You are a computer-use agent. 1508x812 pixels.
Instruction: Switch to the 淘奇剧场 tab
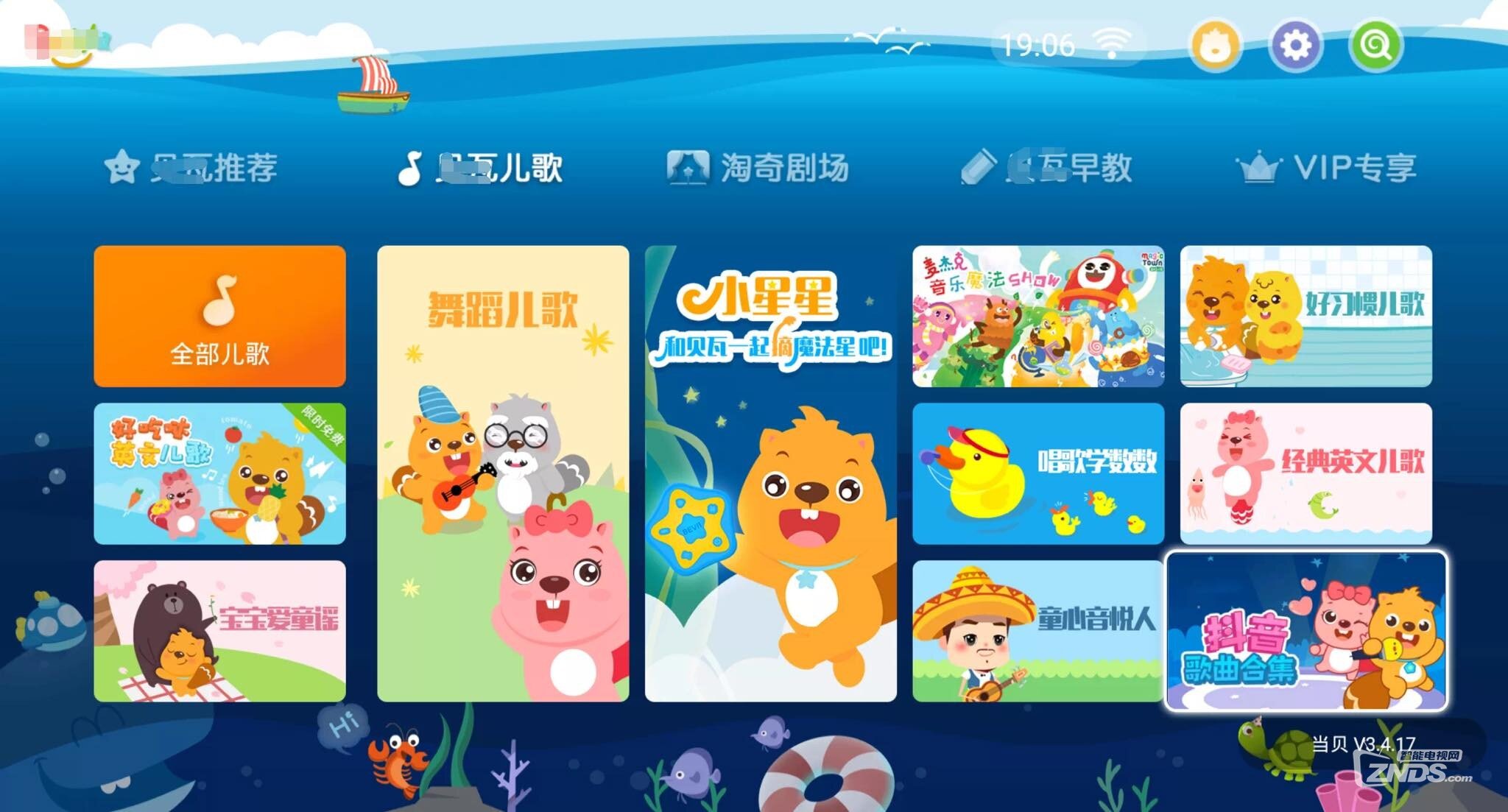coord(758,168)
